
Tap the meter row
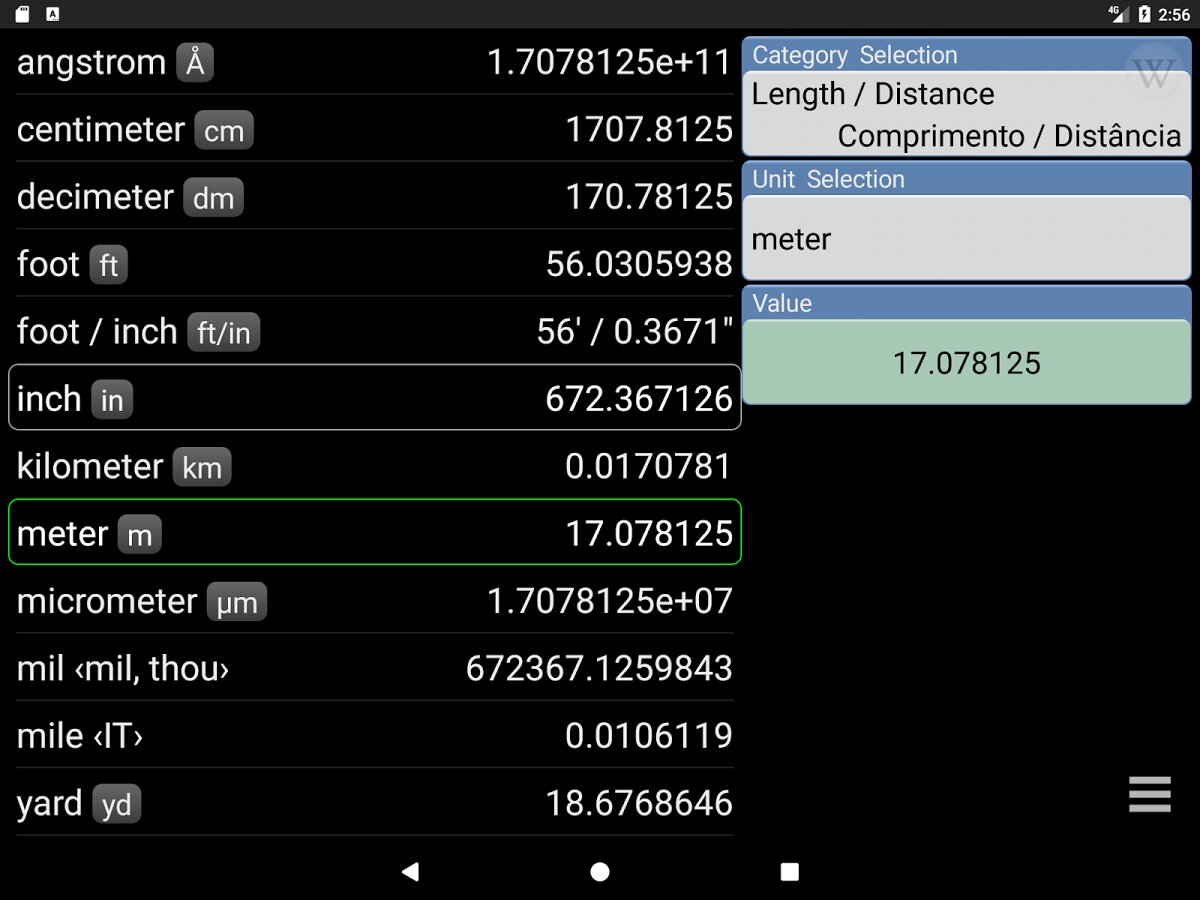pyautogui.click(x=374, y=533)
